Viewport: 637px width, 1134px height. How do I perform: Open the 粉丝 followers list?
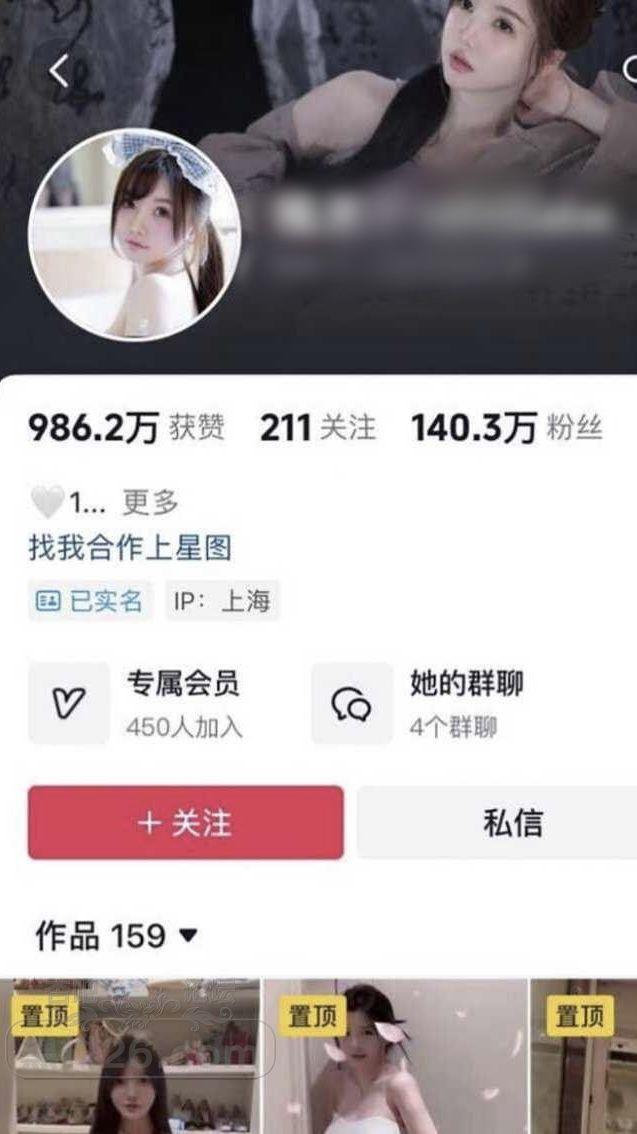click(506, 428)
